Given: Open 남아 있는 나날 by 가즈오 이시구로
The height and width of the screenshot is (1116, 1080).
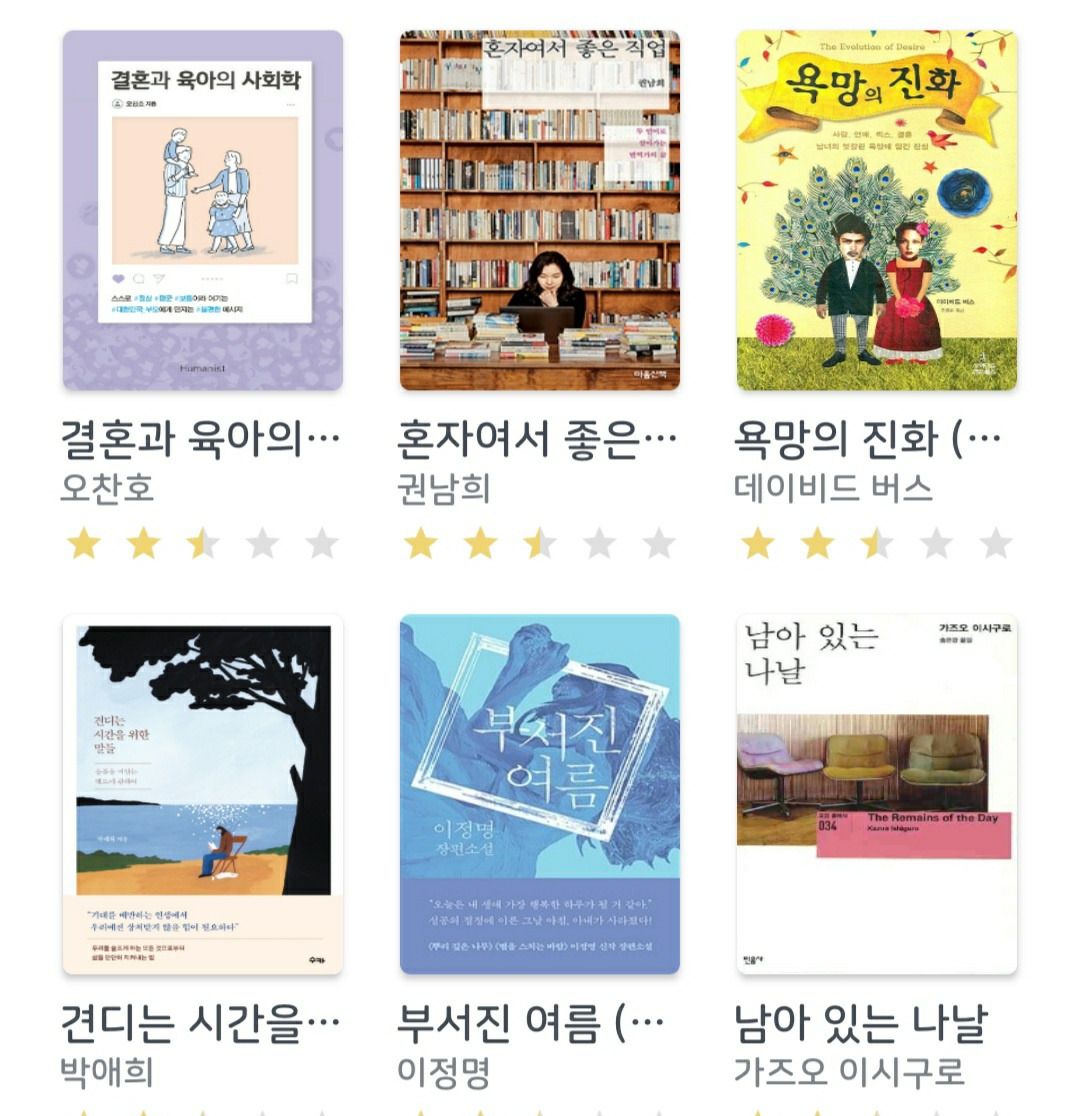Looking at the screenshot, I should pyautogui.click(x=876, y=794).
